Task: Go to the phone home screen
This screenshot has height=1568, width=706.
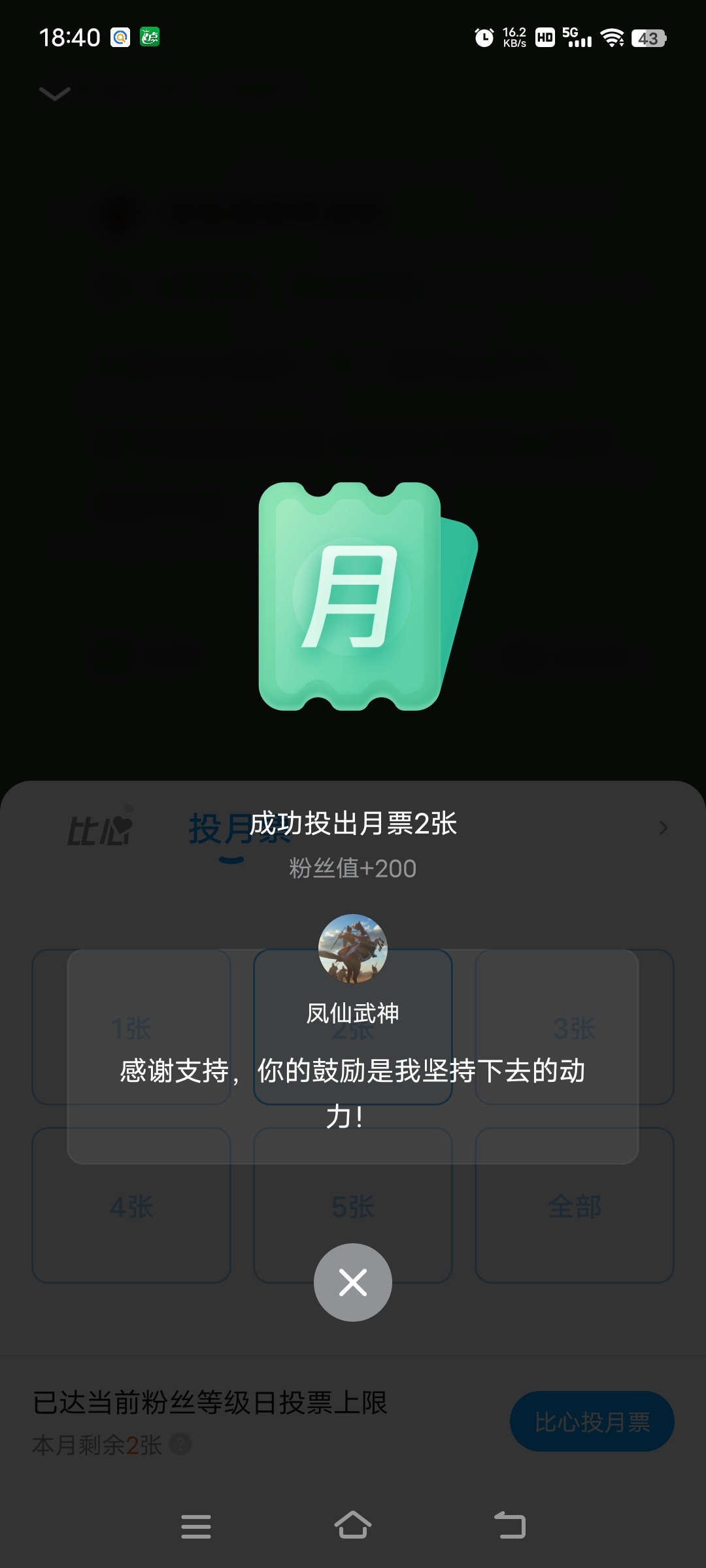Action: point(353,1526)
